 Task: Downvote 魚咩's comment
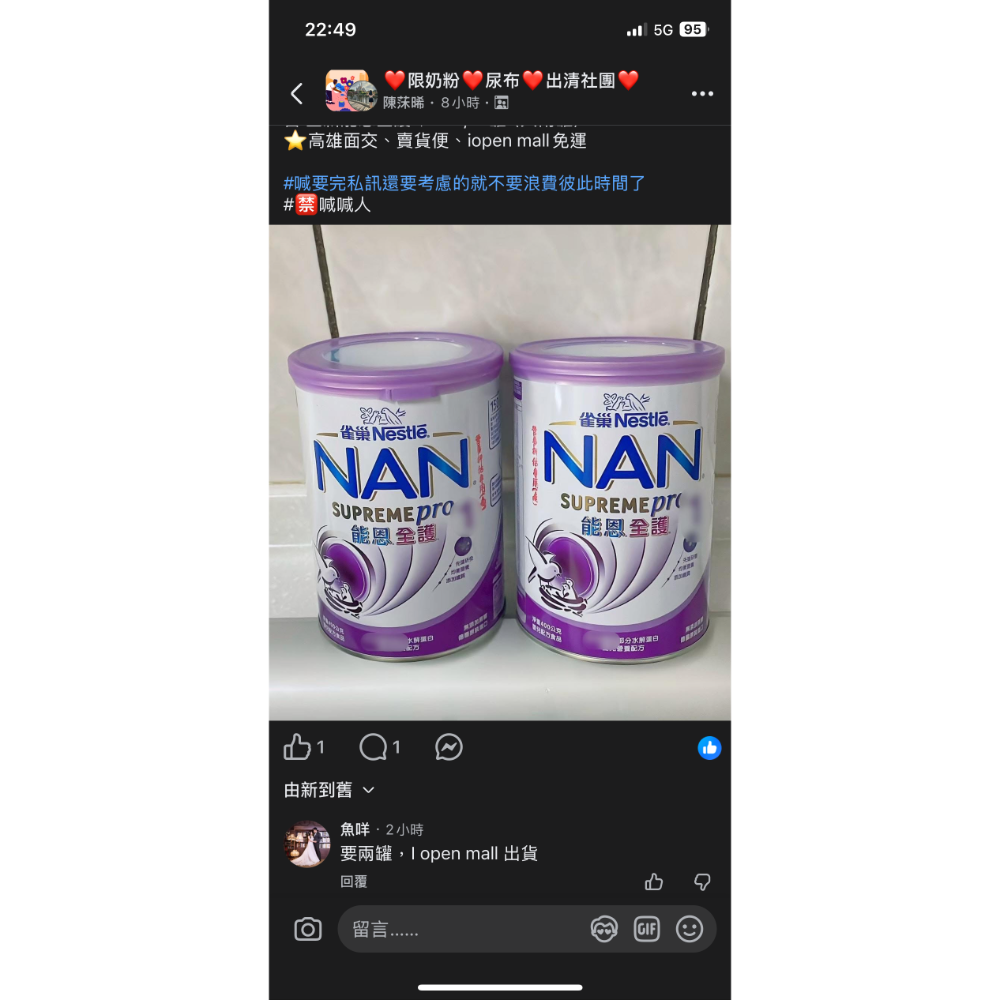(702, 882)
